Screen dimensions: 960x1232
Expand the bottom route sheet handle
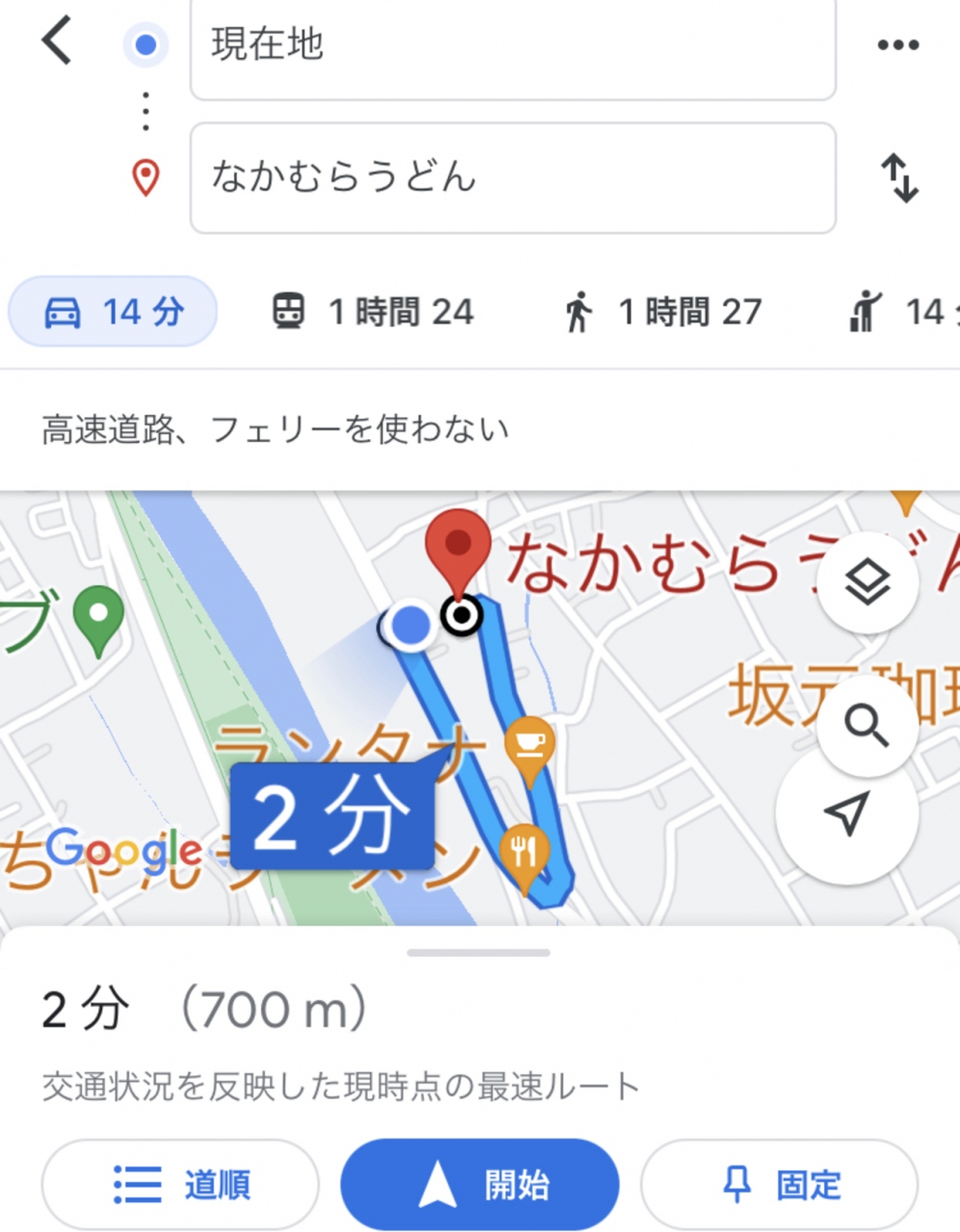(x=479, y=953)
